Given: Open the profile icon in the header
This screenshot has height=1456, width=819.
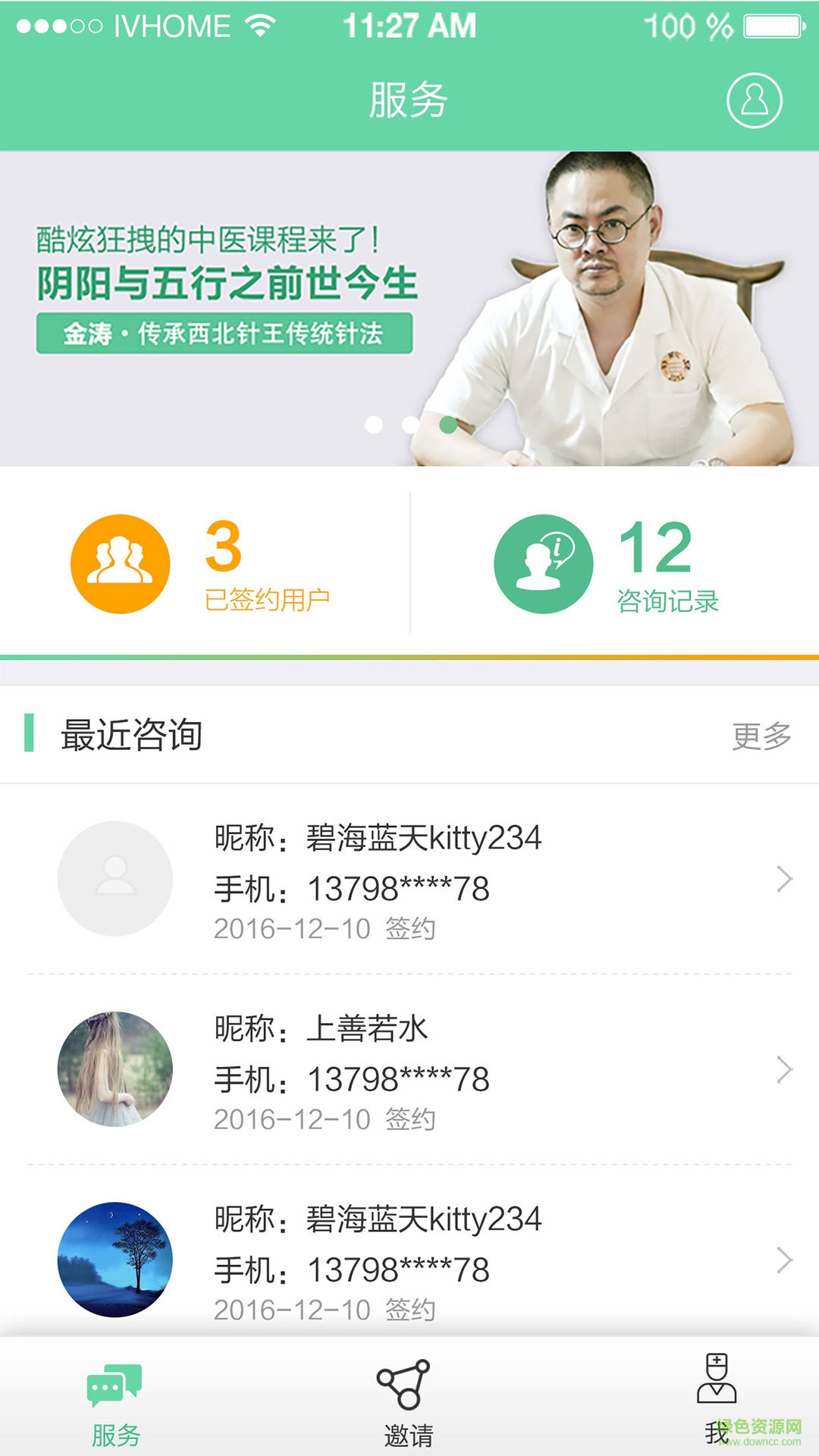Looking at the screenshot, I should (x=754, y=101).
